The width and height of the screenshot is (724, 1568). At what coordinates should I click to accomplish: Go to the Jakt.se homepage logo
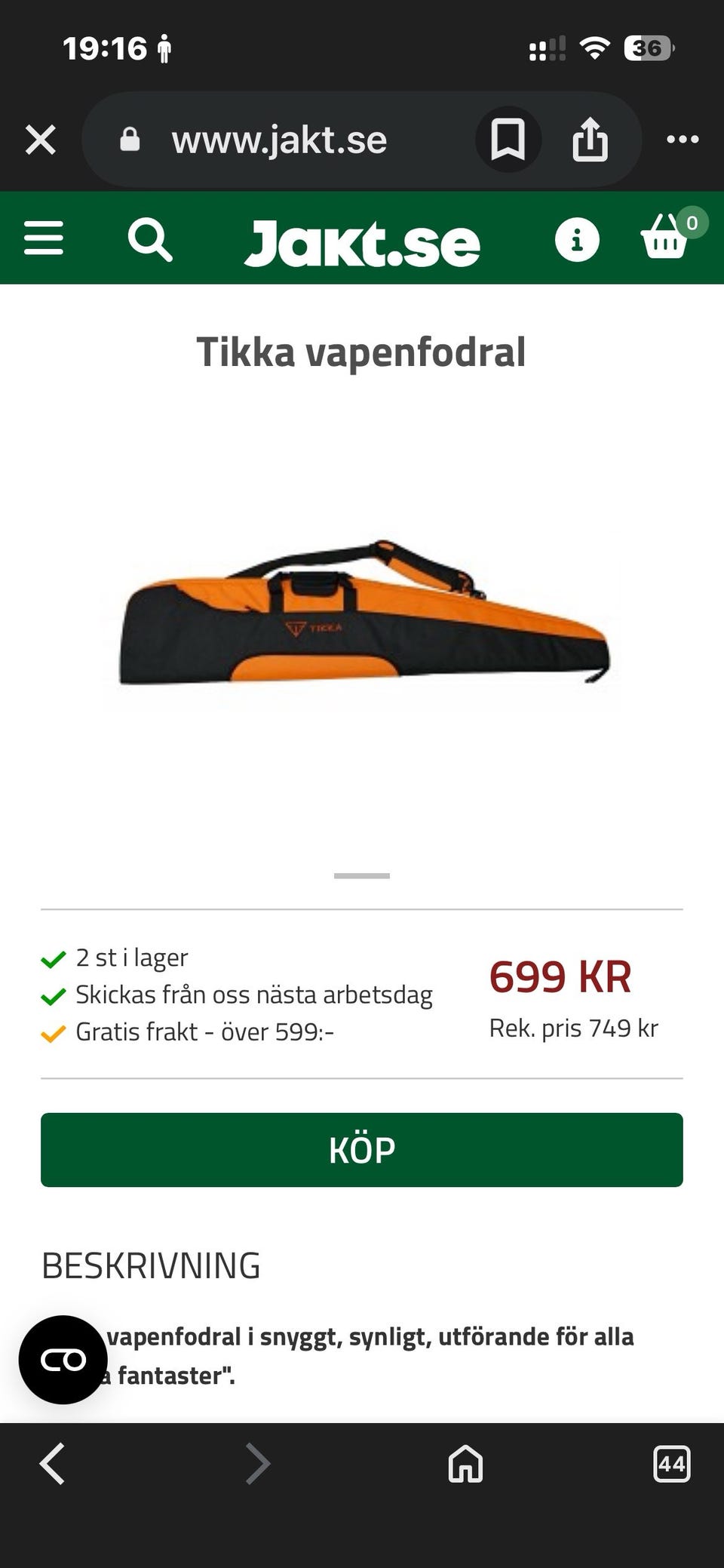362,243
